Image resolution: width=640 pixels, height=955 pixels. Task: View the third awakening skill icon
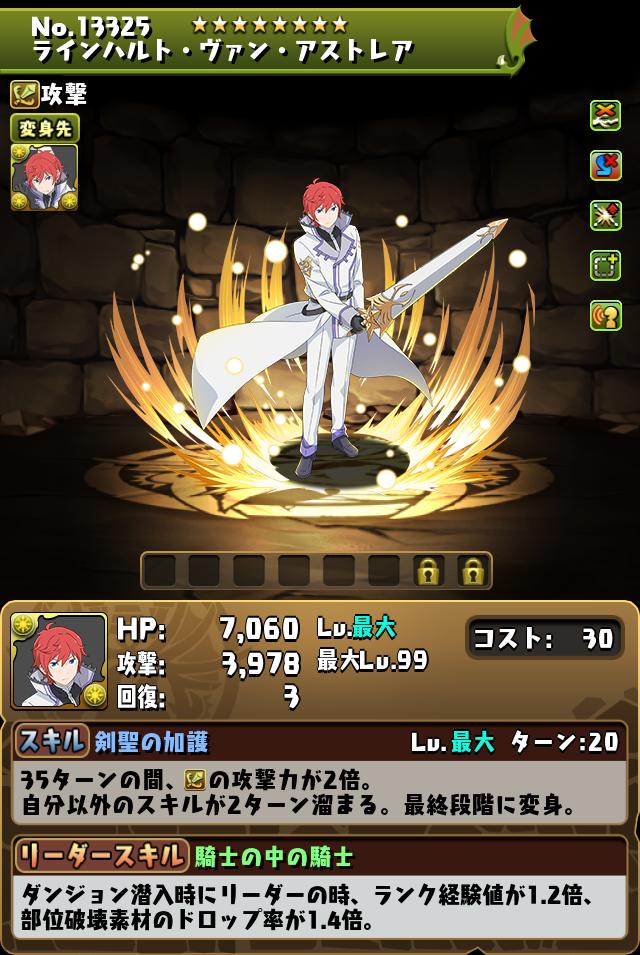point(605,215)
